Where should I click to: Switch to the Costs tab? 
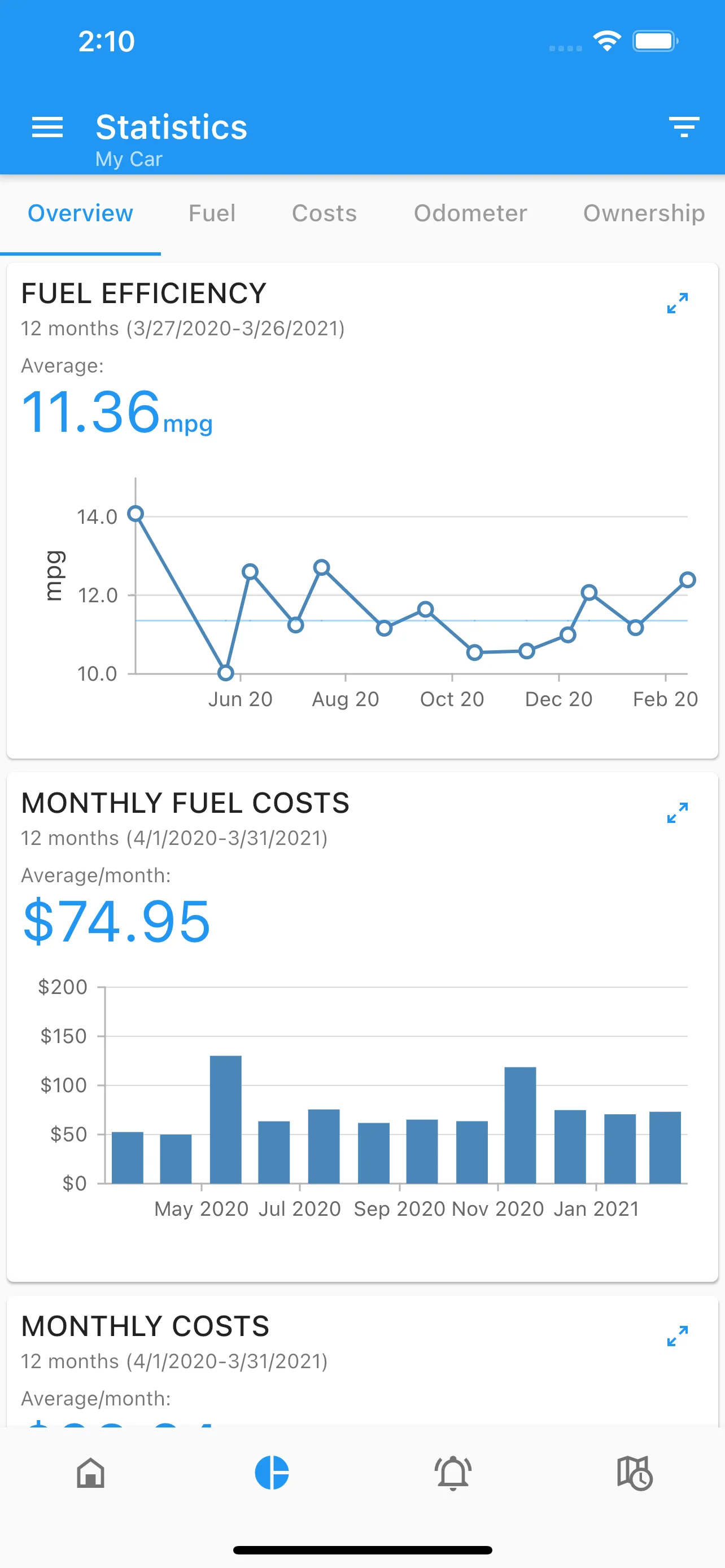[x=324, y=214]
